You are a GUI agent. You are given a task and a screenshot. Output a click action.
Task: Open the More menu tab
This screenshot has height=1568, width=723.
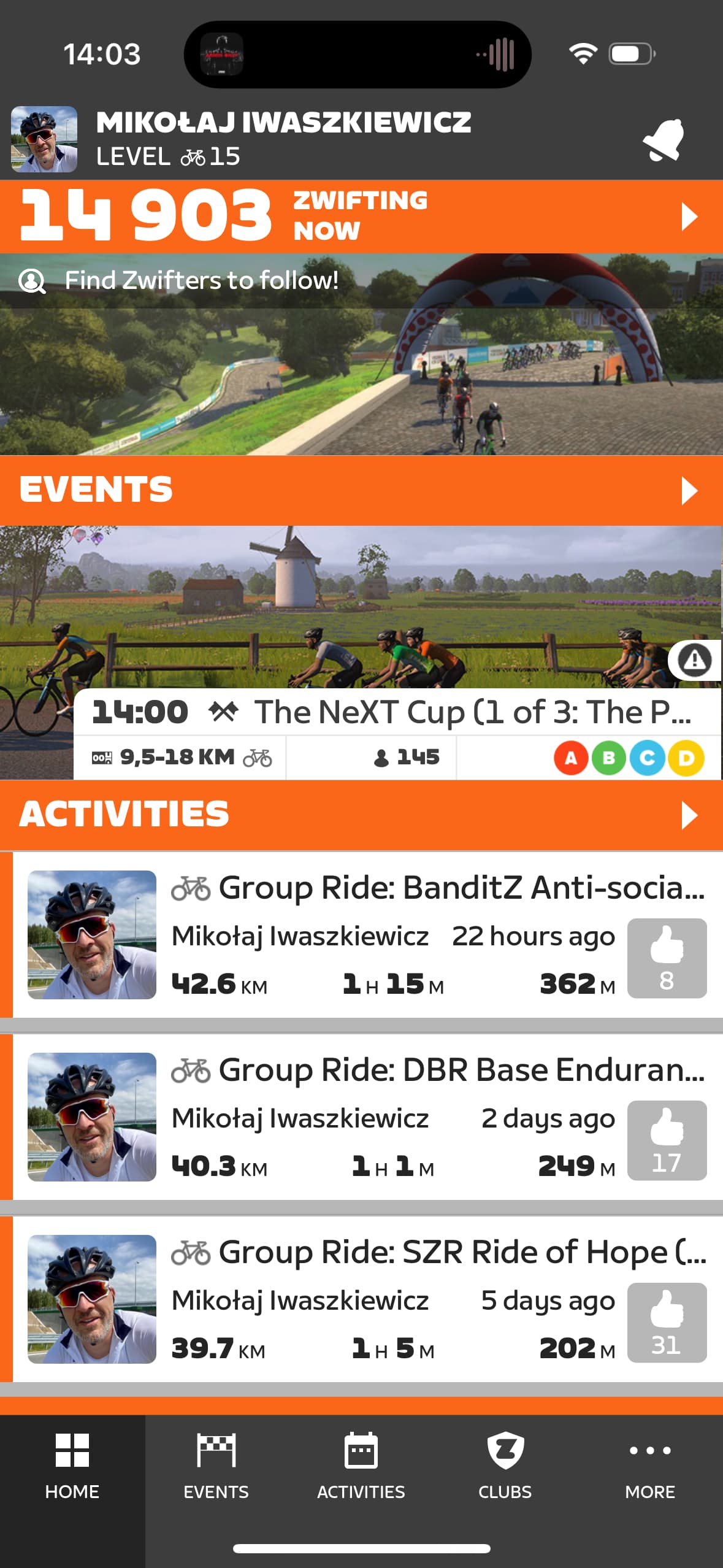[x=650, y=1466]
